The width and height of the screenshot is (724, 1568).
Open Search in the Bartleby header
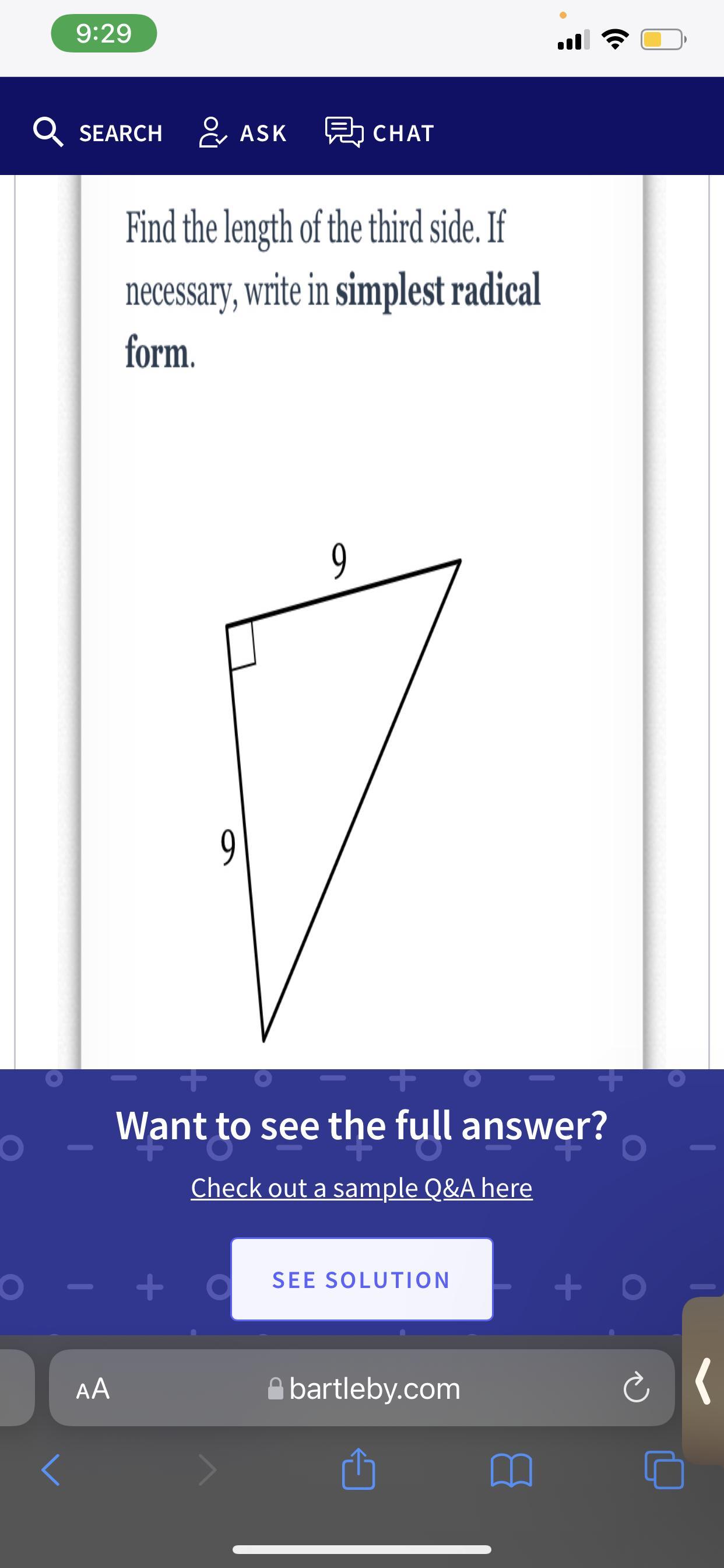[x=99, y=132]
